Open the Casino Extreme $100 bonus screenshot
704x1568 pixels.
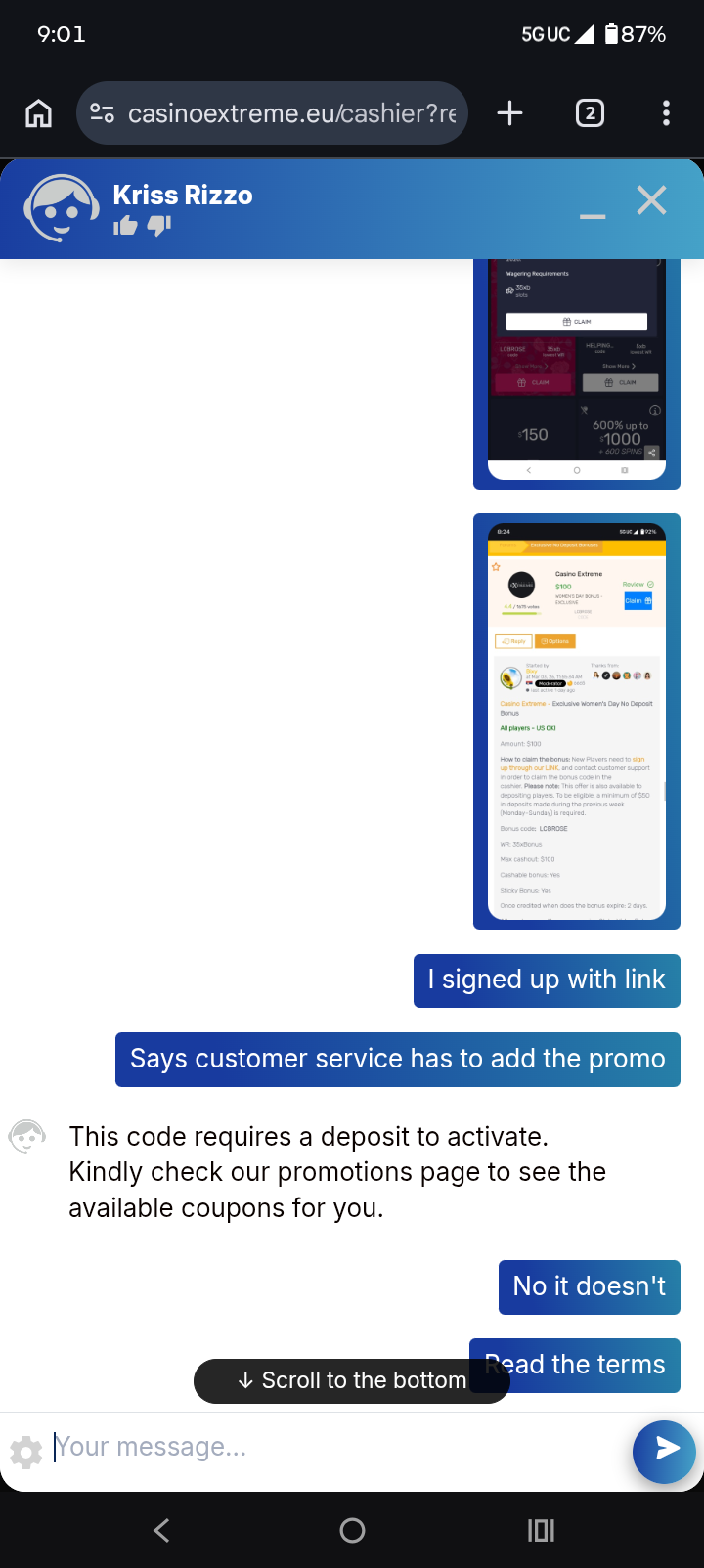[576, 720]
